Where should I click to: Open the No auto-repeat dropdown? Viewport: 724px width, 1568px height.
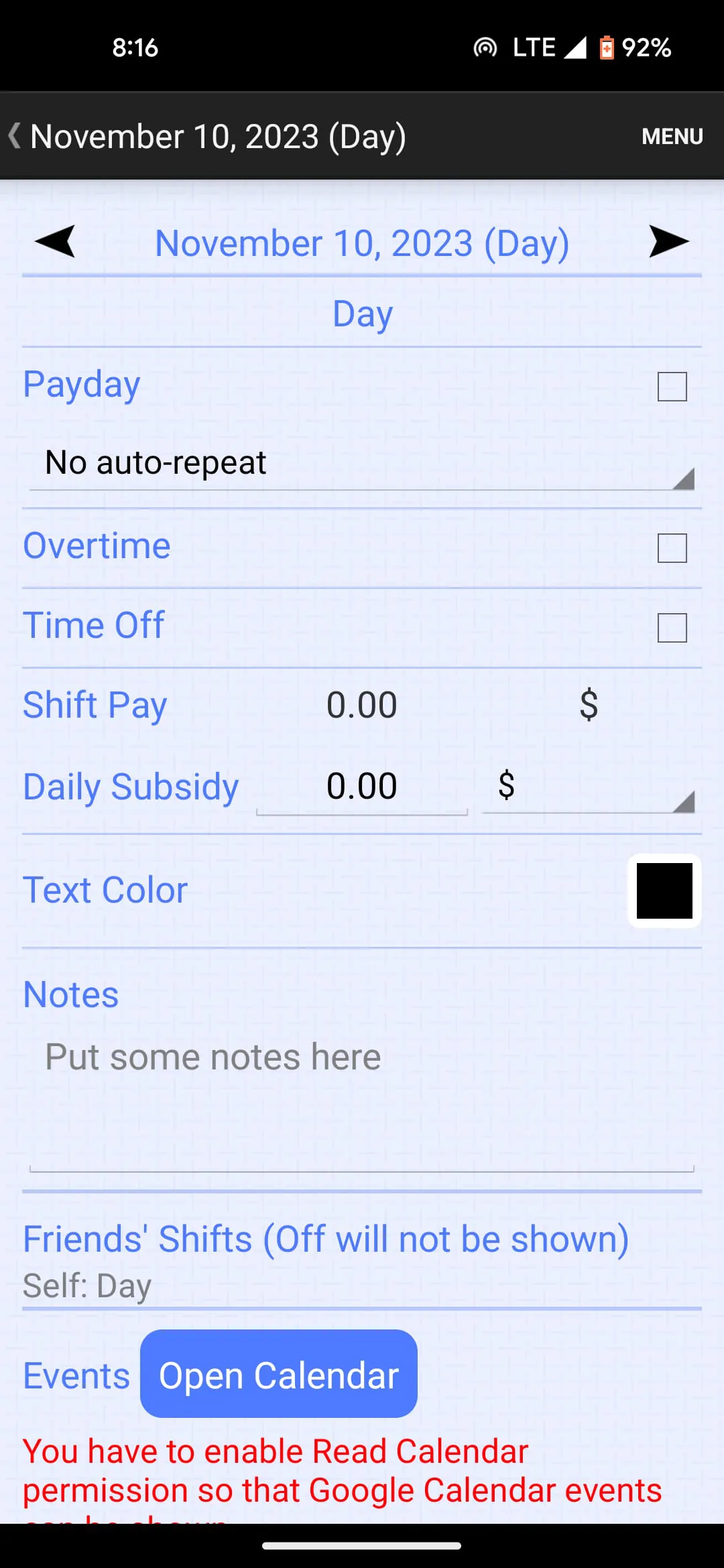(362, 462)
